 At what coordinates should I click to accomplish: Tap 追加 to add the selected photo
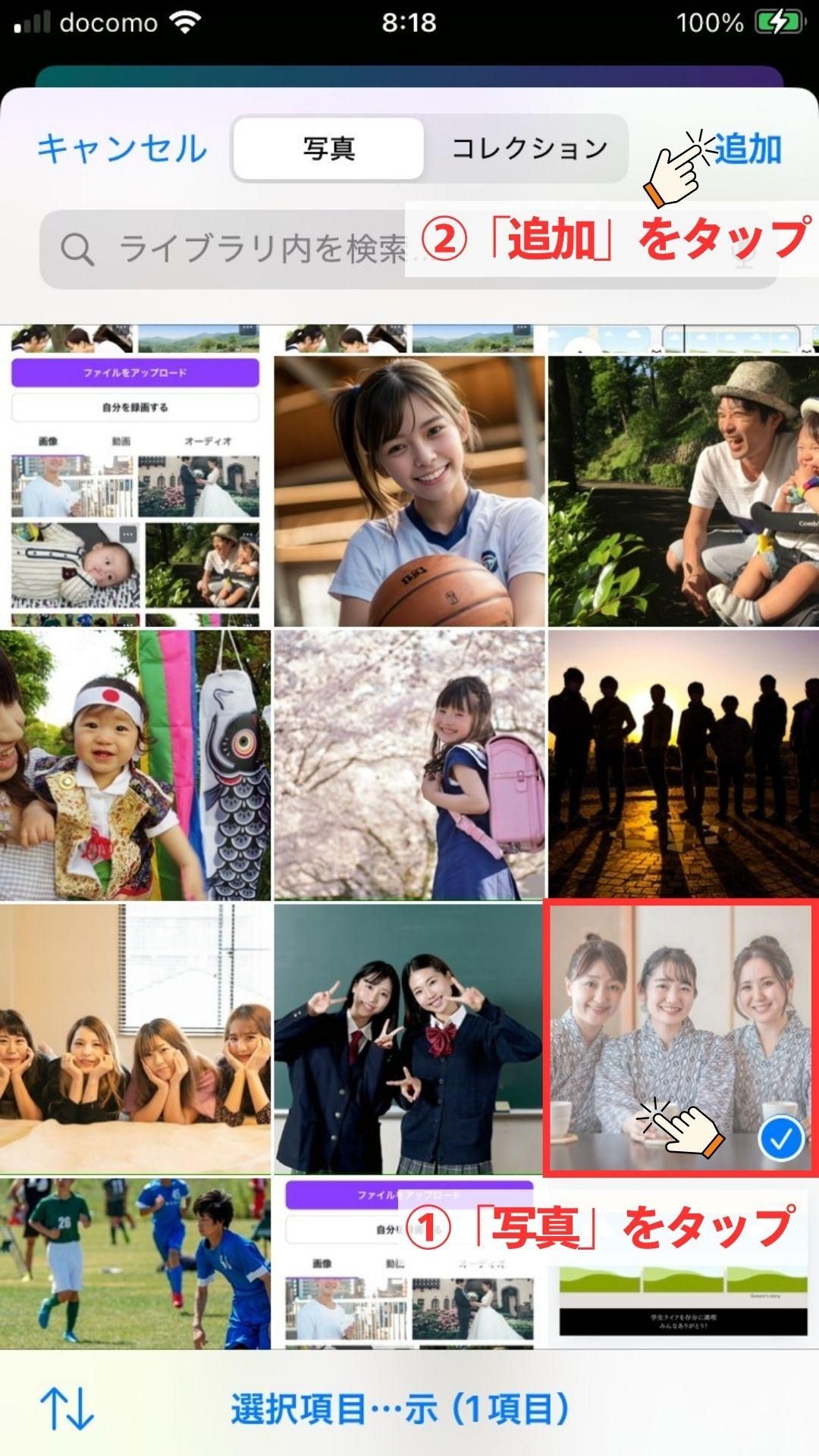coord(748,149)
